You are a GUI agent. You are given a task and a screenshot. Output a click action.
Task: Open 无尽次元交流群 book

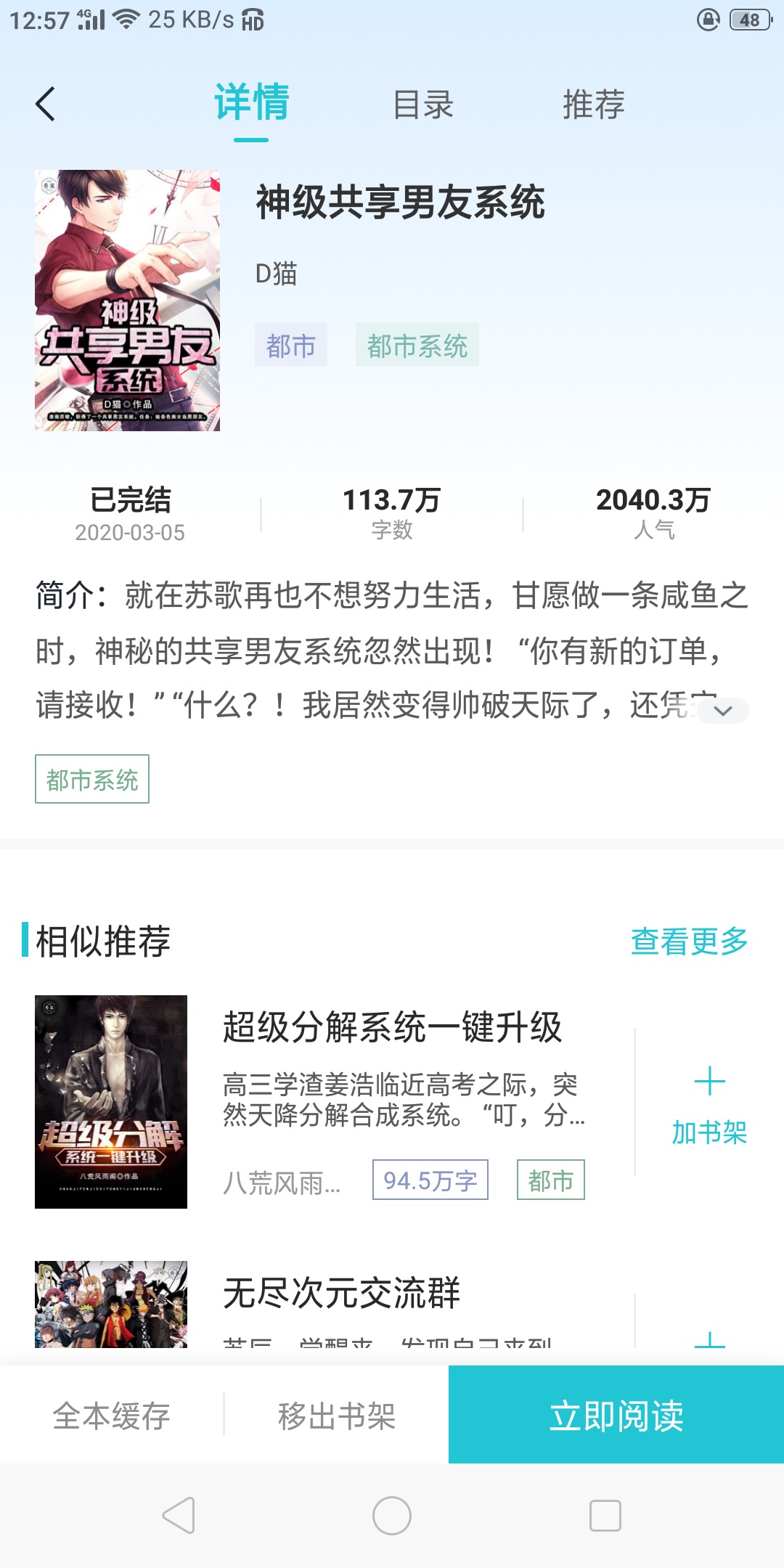(341, 1294)
